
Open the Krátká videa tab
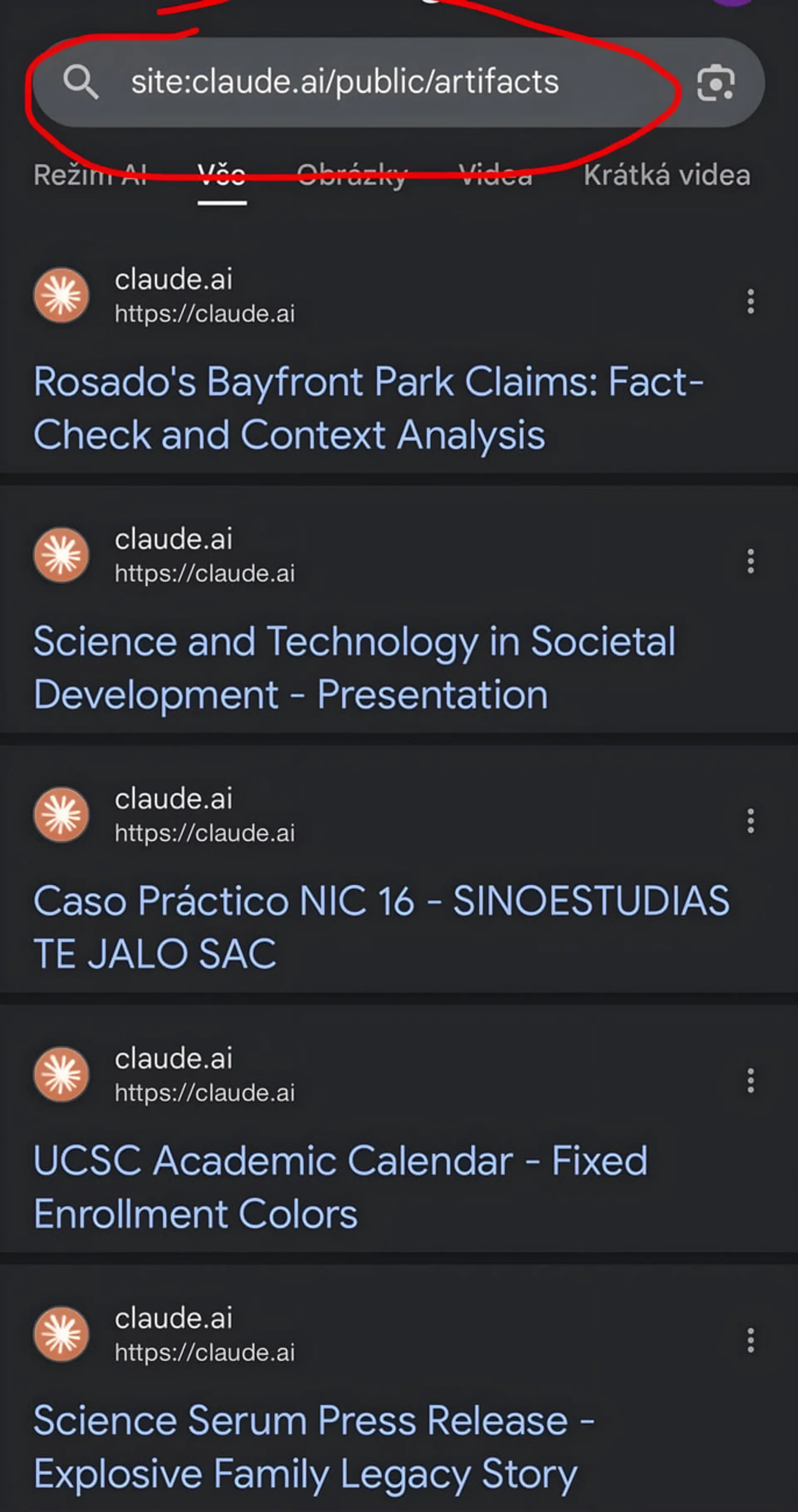pyautogui.click(x=667, y=175)
